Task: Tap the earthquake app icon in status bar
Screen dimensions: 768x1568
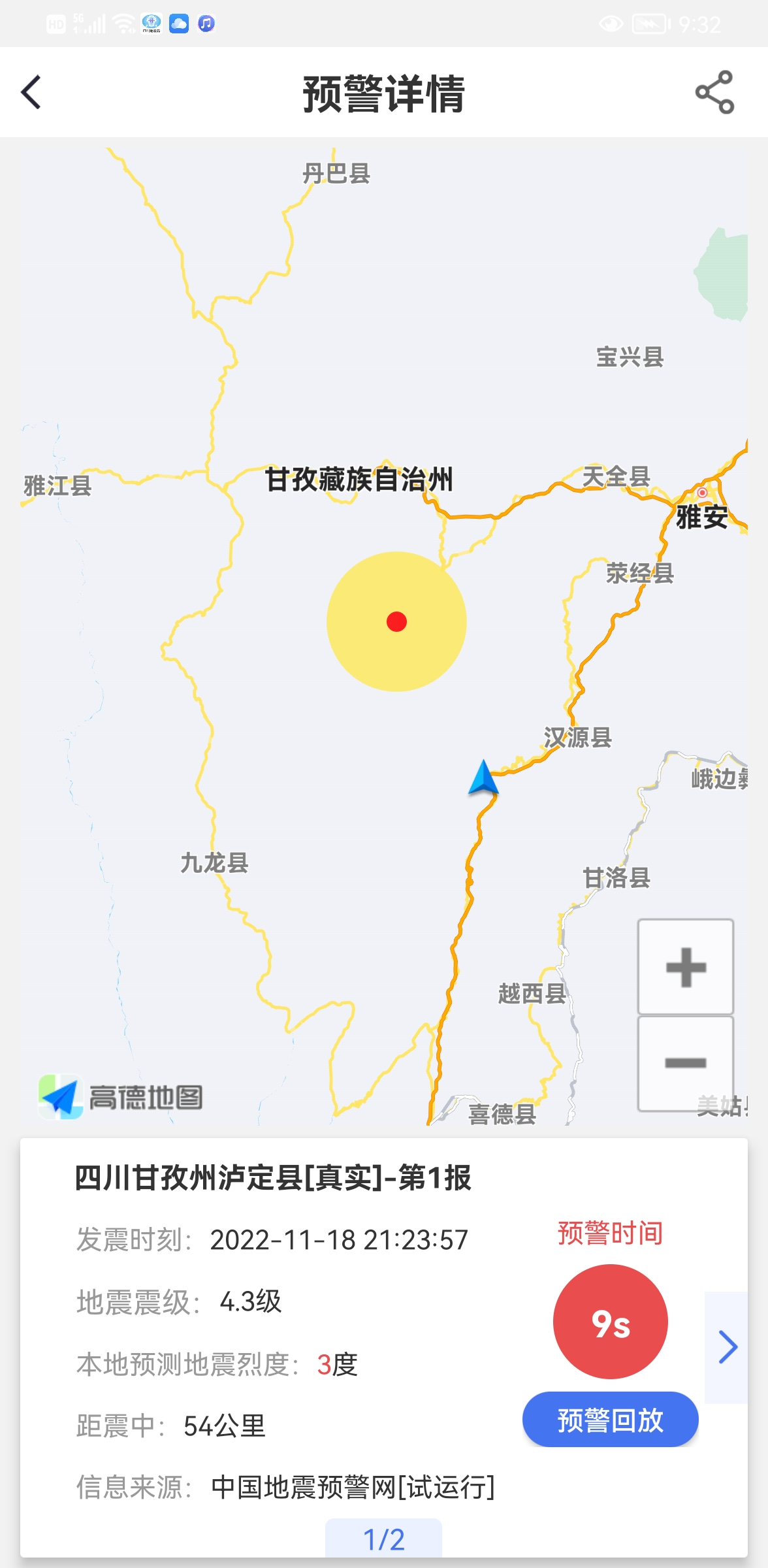Action: 150,24
